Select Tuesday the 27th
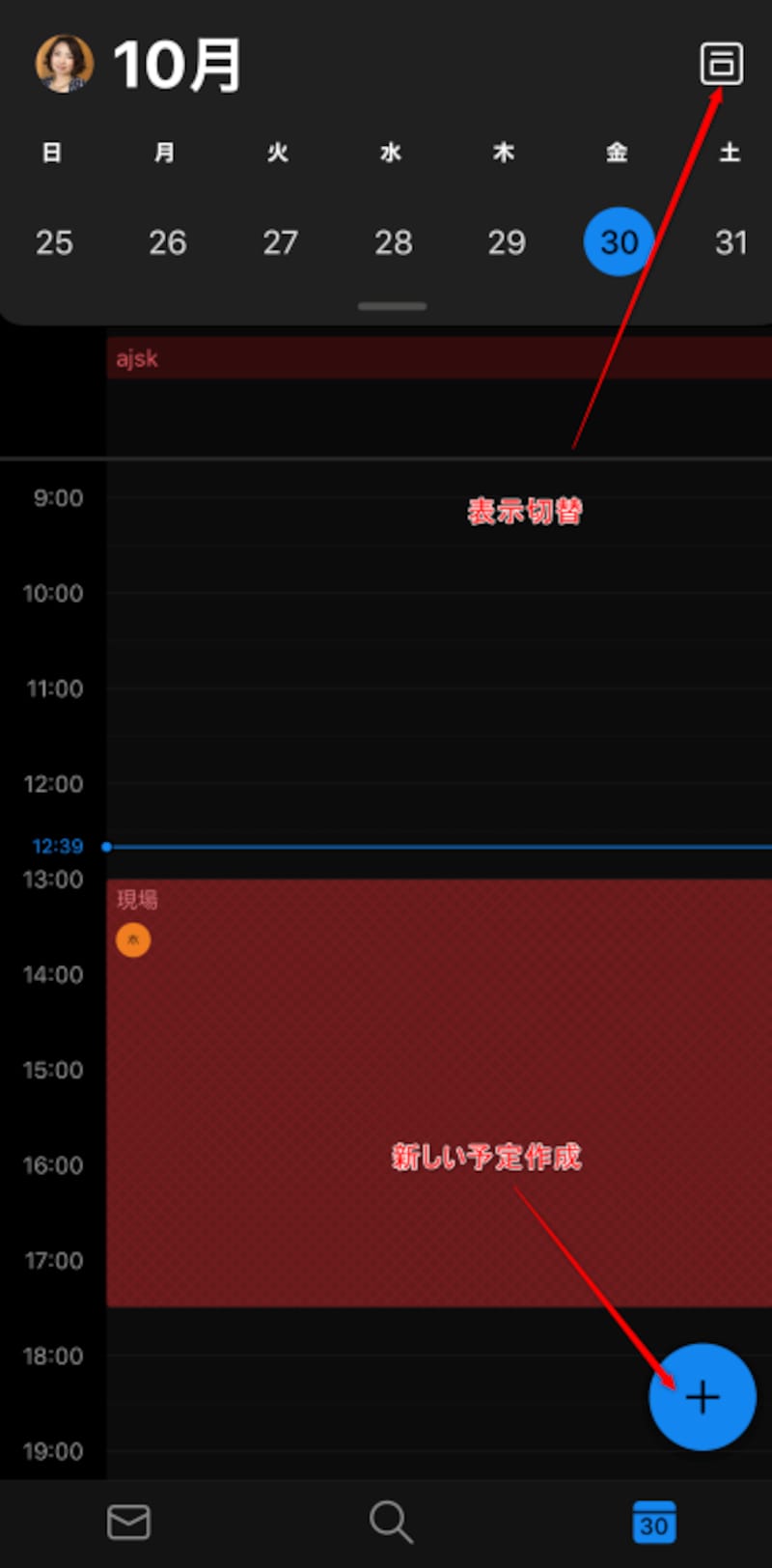The width and height of the screenshot is (772, 1568). click(x=280, y=242)
